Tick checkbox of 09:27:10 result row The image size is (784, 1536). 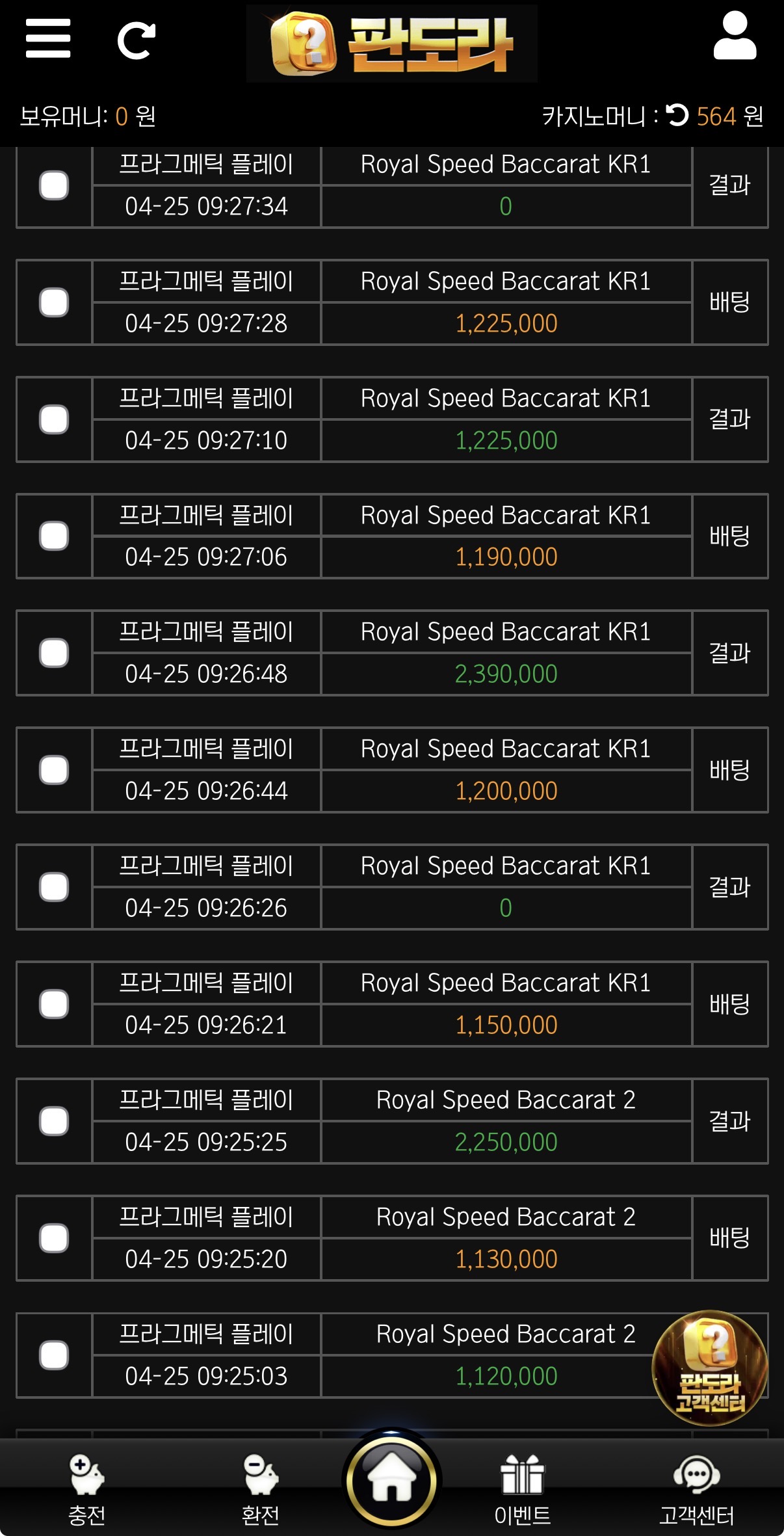54,419
